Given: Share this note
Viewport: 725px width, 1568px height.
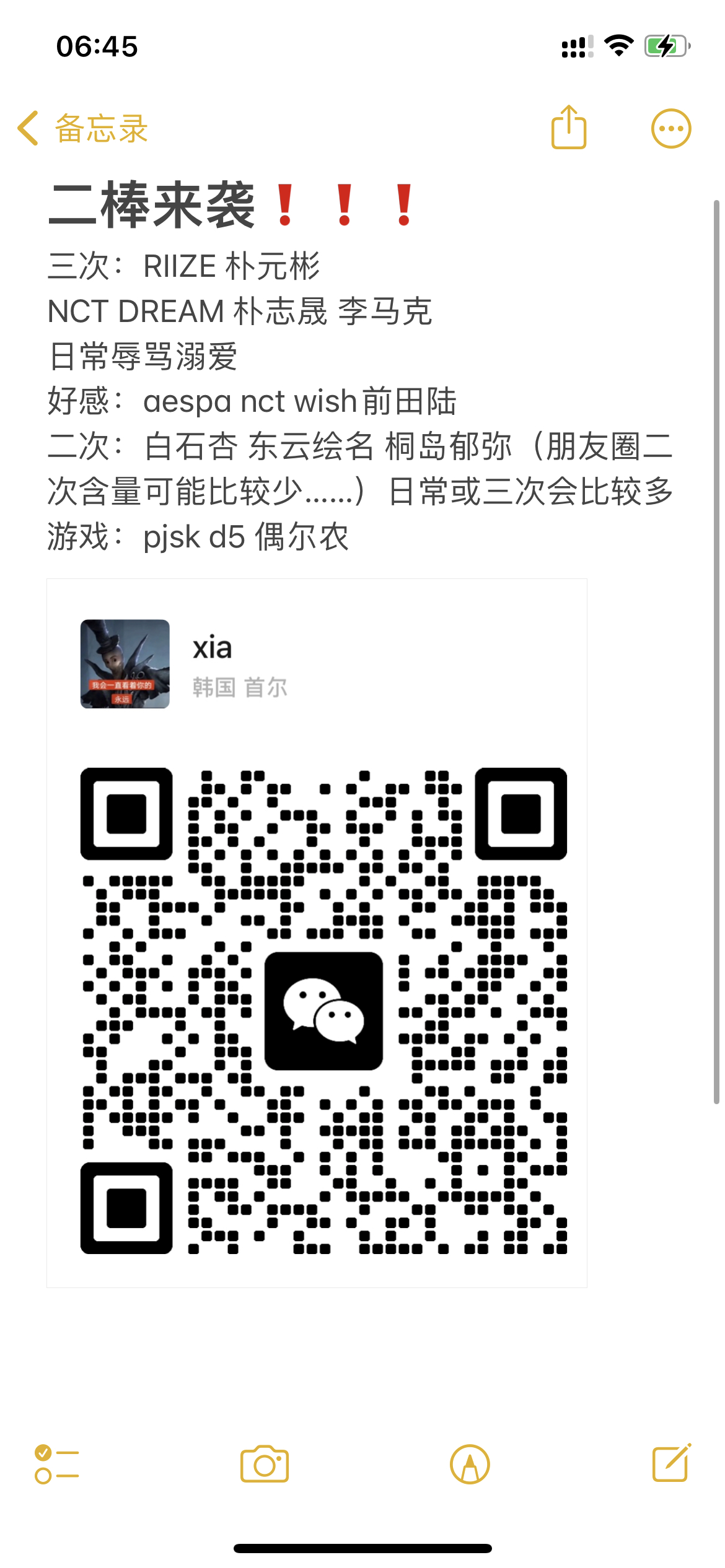Looking at the screenshot, I should [x=568, y=128].
